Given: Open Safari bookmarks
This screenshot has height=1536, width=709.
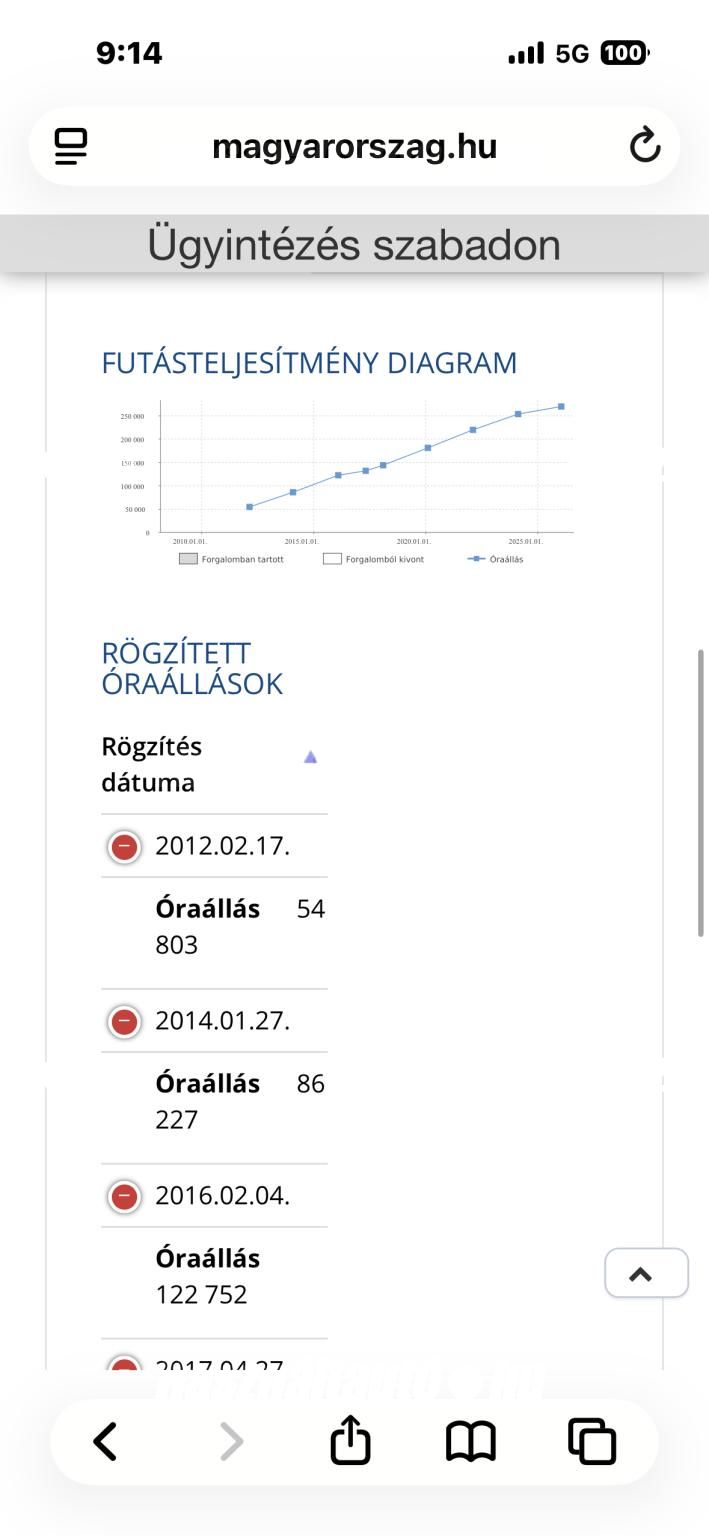Looking at the screenshot, I should click(470, 1442).
